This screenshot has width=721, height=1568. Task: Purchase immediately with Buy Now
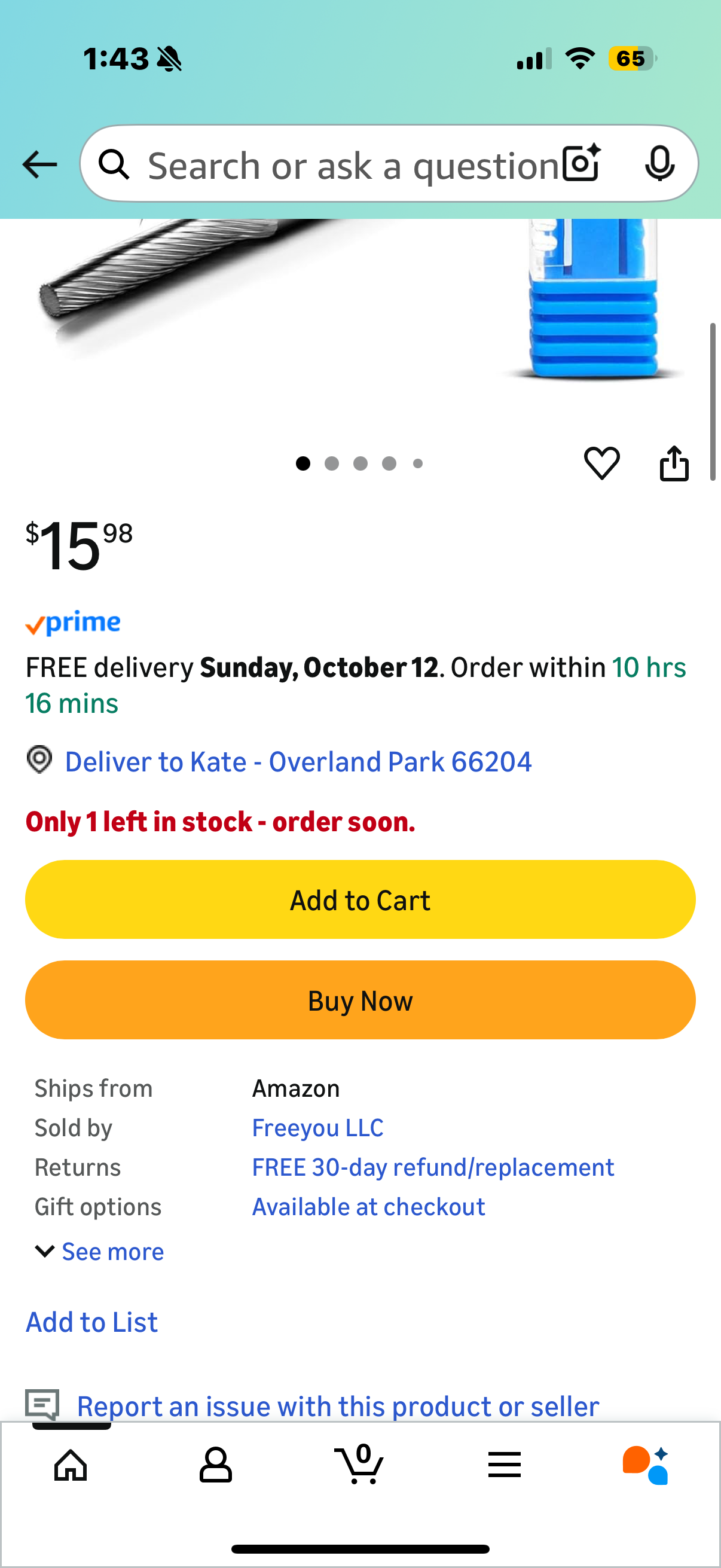click(360, 1000)
